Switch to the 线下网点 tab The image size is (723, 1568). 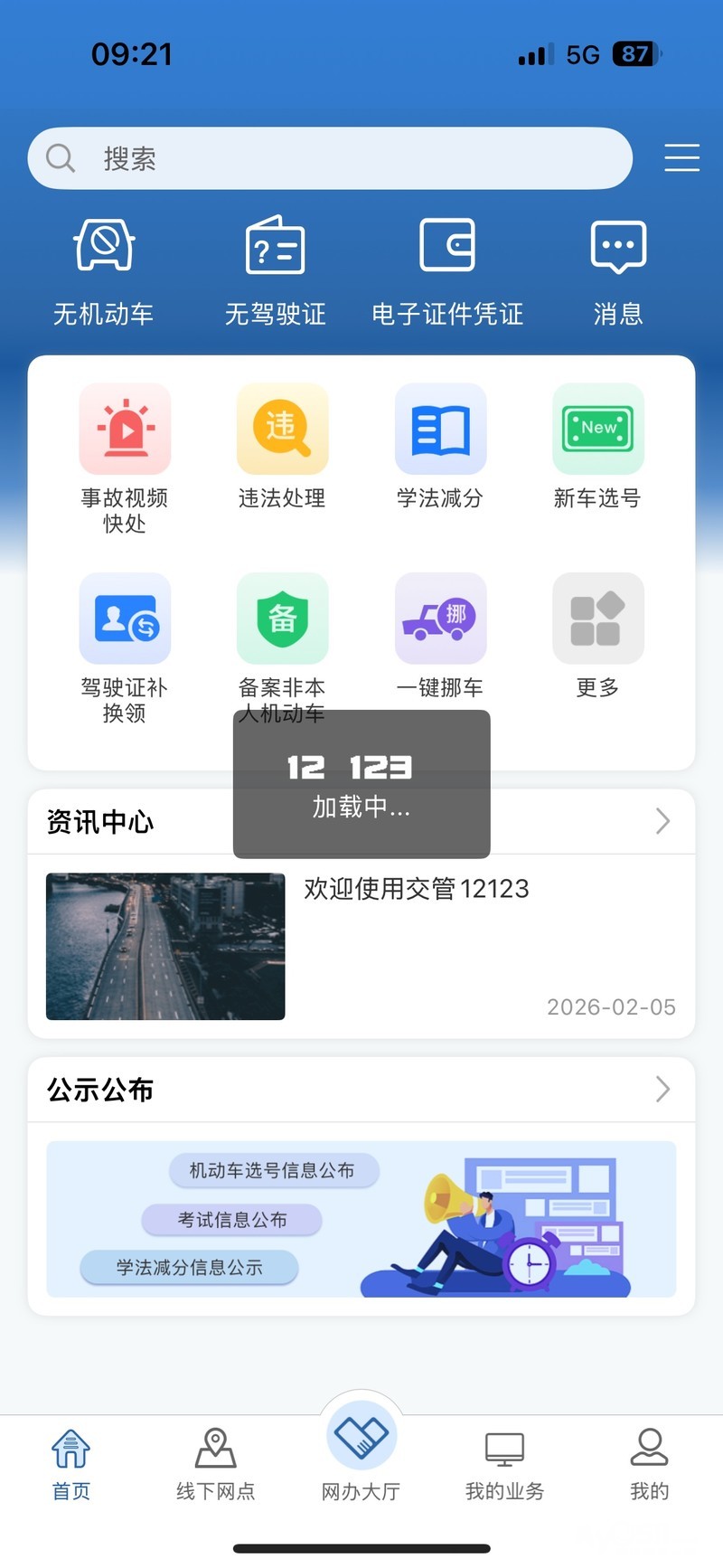215,1465
